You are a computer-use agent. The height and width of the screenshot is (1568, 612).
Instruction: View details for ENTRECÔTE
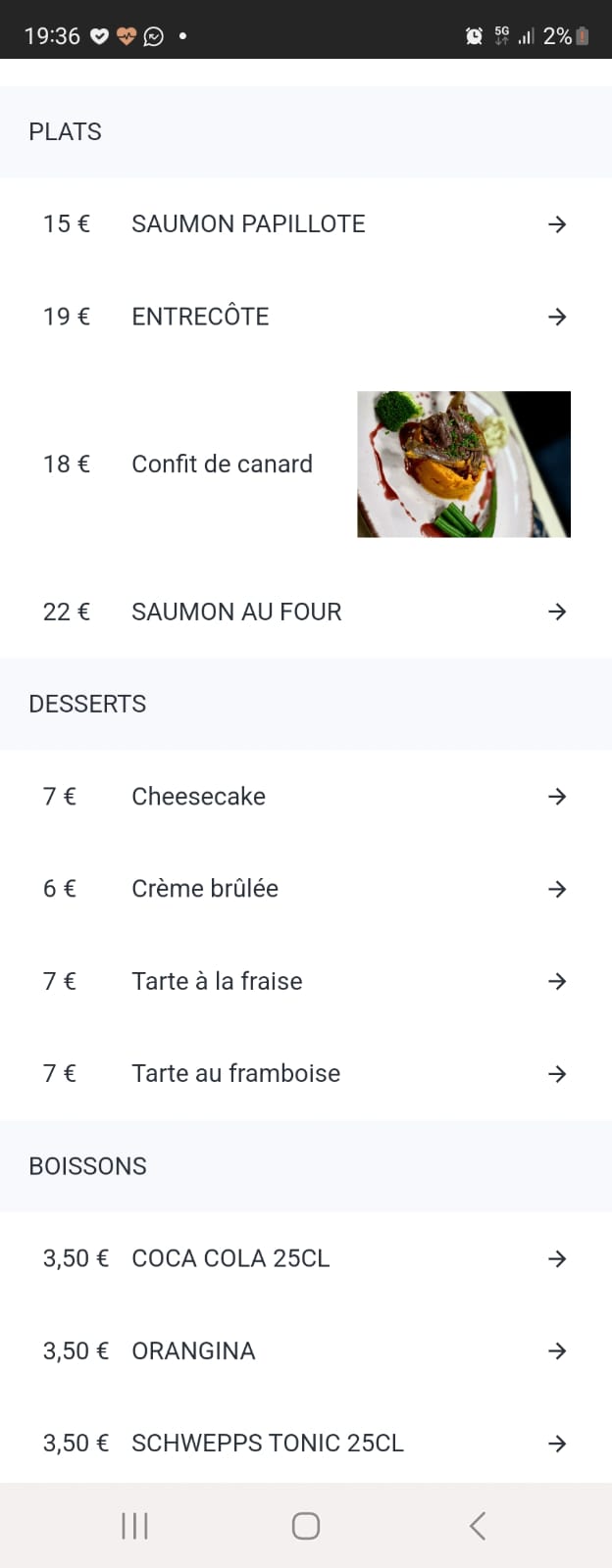[x=304, y=317]
